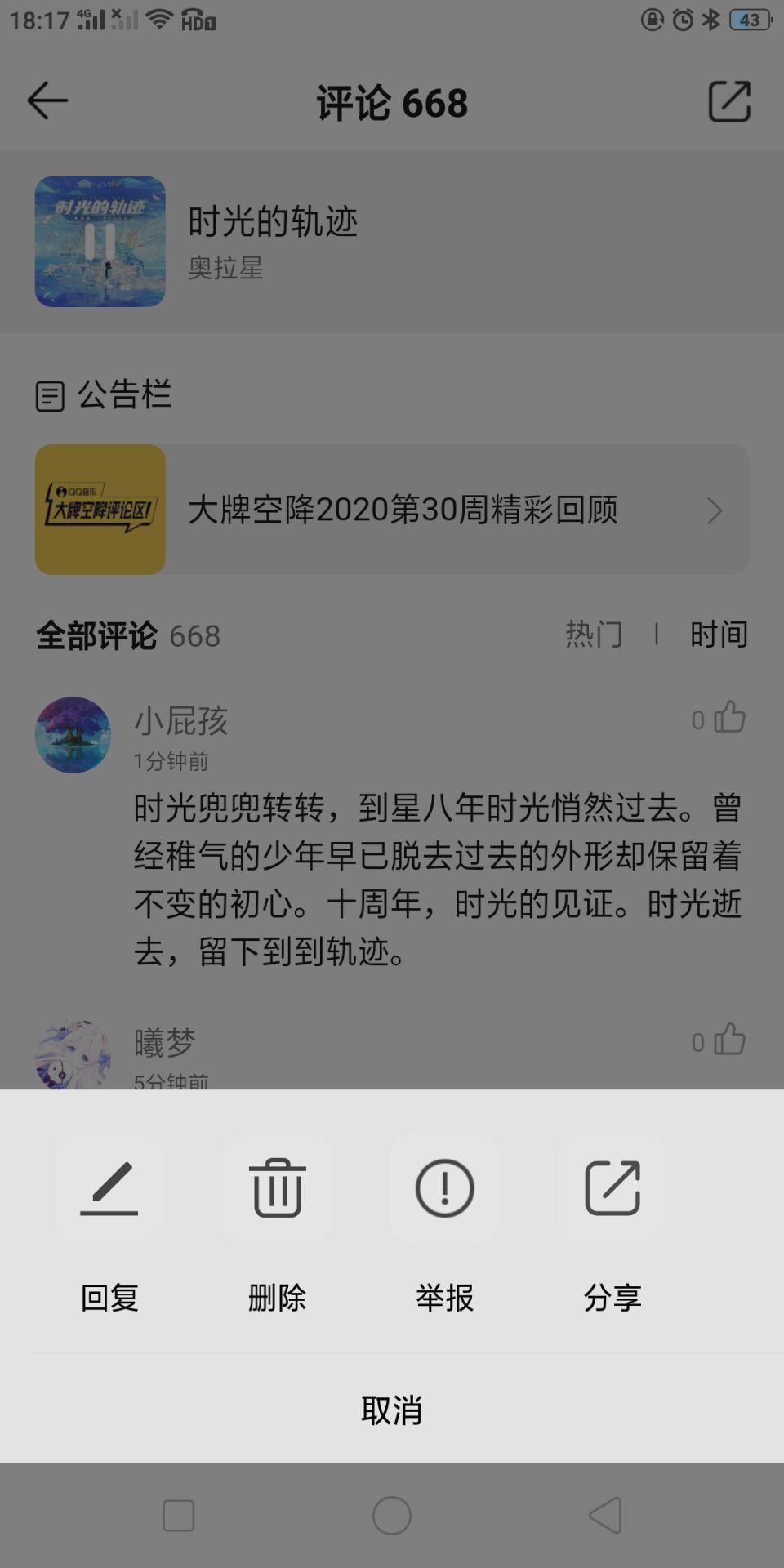Screen dimensions: 784x1568
Task: Go to the system home screen
Action: [x=392, y=1516]
